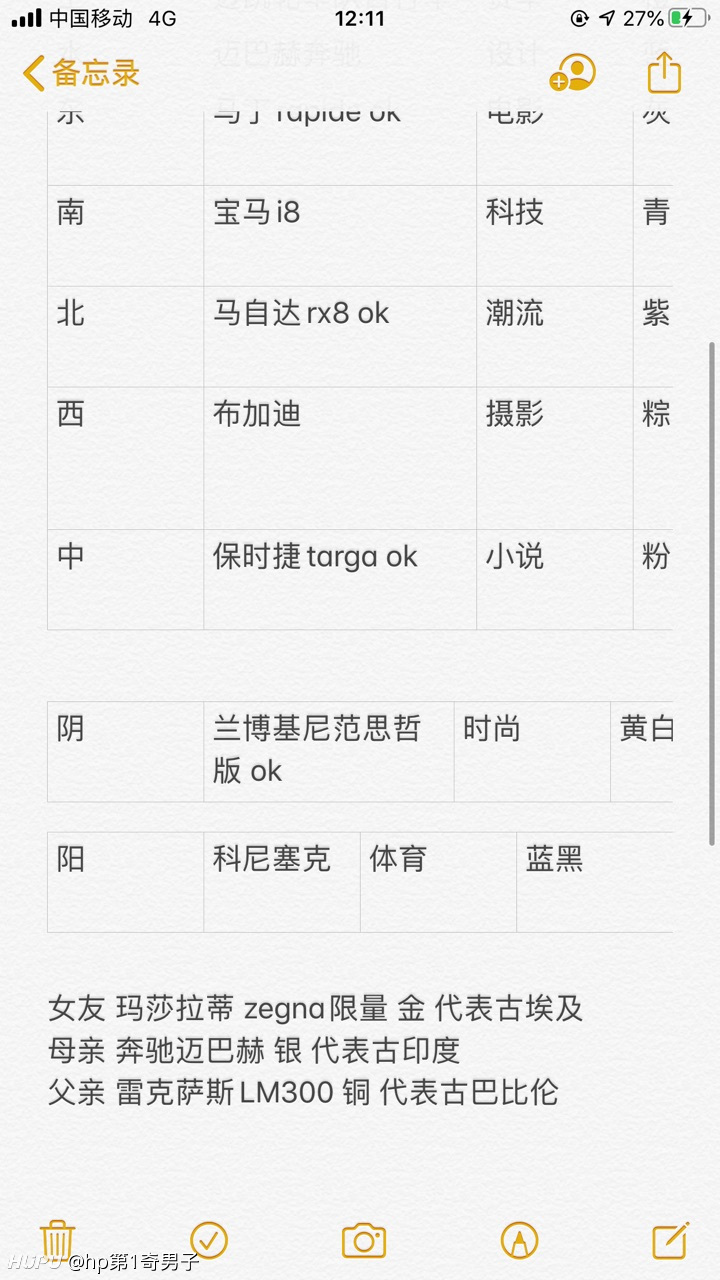Compose a new note
The width and height of the screenshot is (720, 1280).
(x=670, y=1239)
